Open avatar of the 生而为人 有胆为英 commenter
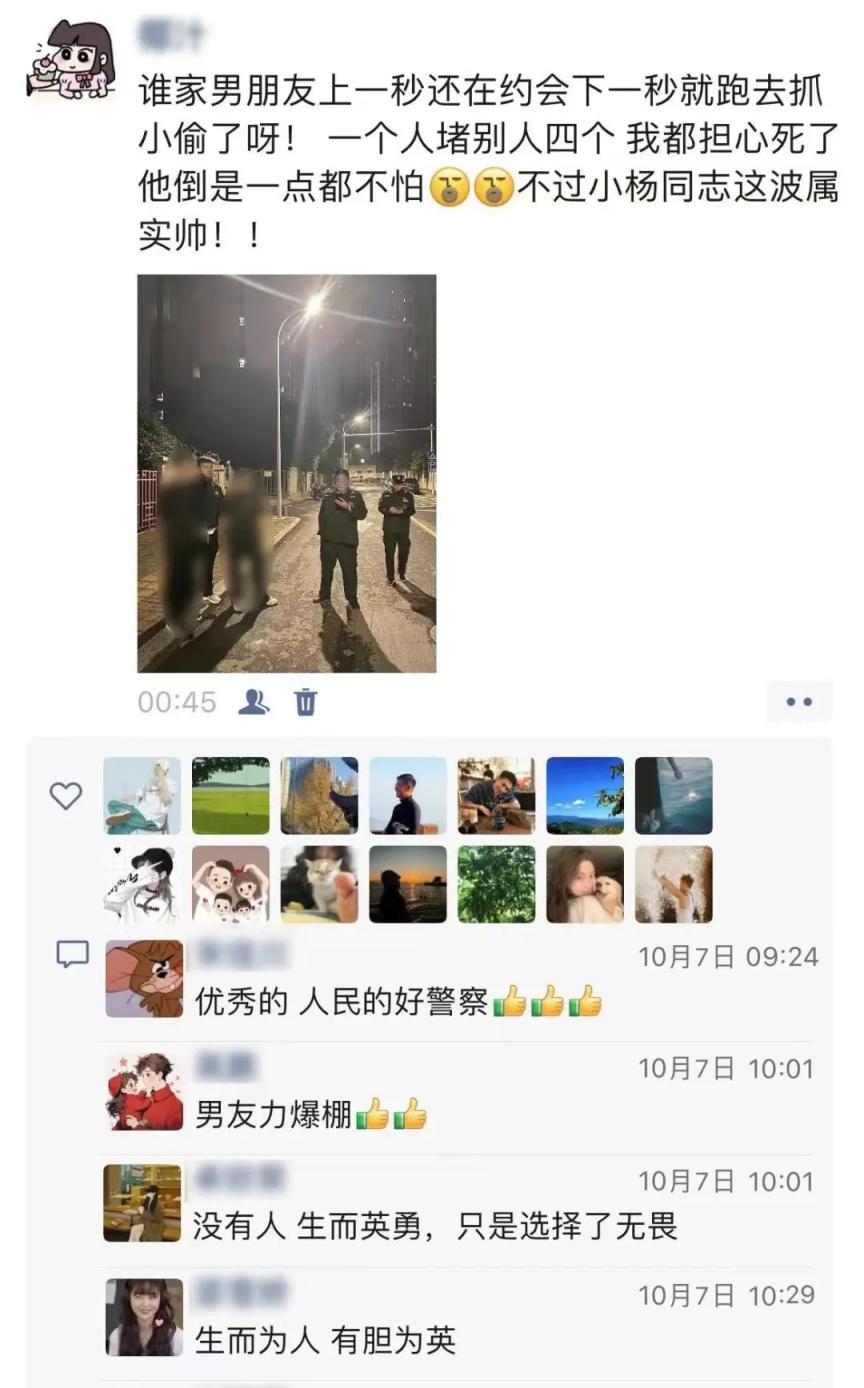The width and height of the screenshot is (864, 1388). pos(144,1317)
